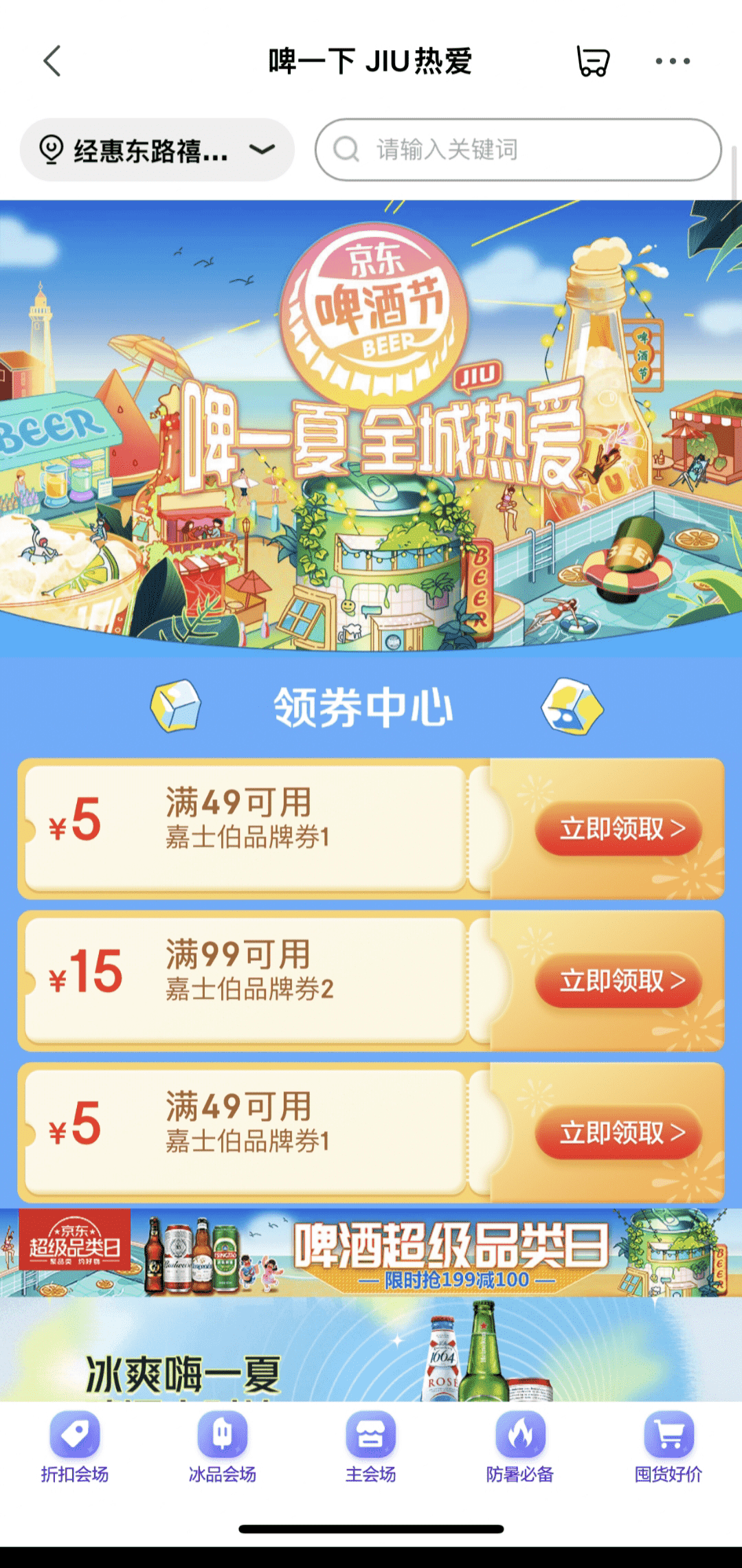Switch to the 冰品会场 tab
Image resolution: width=742 pixels, height=1568 pixels.
[x=223, y=1446]
